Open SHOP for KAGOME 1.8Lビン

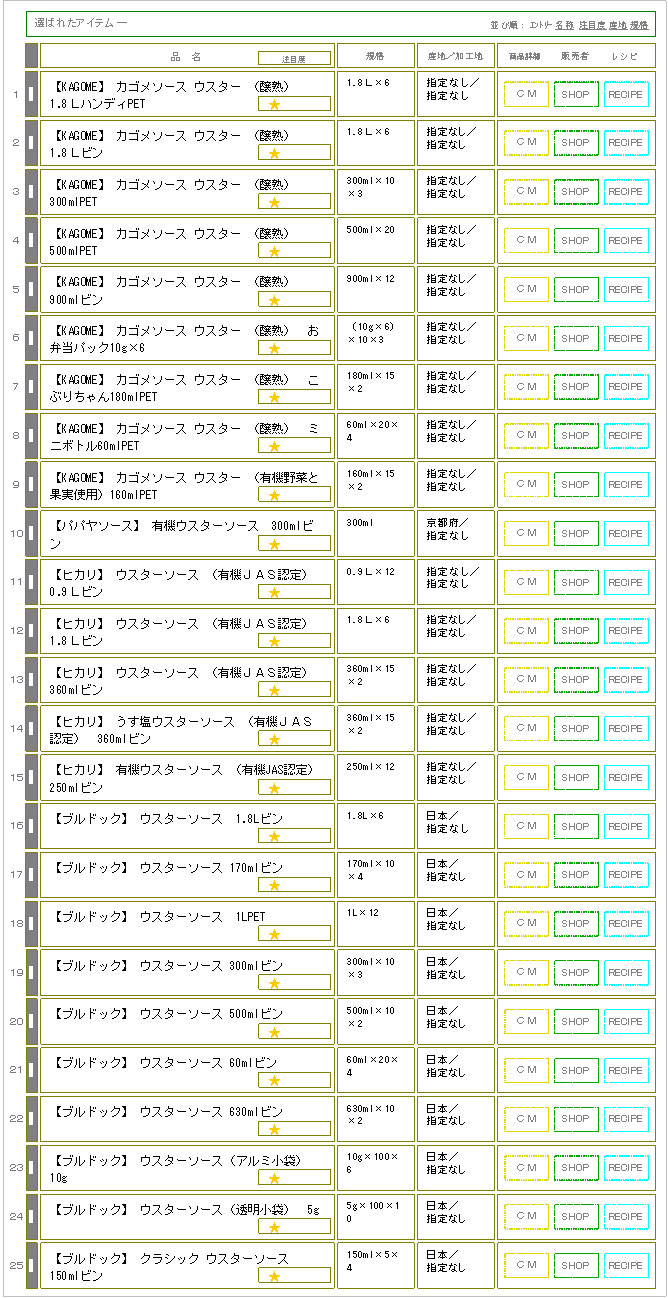coord(576,143)
